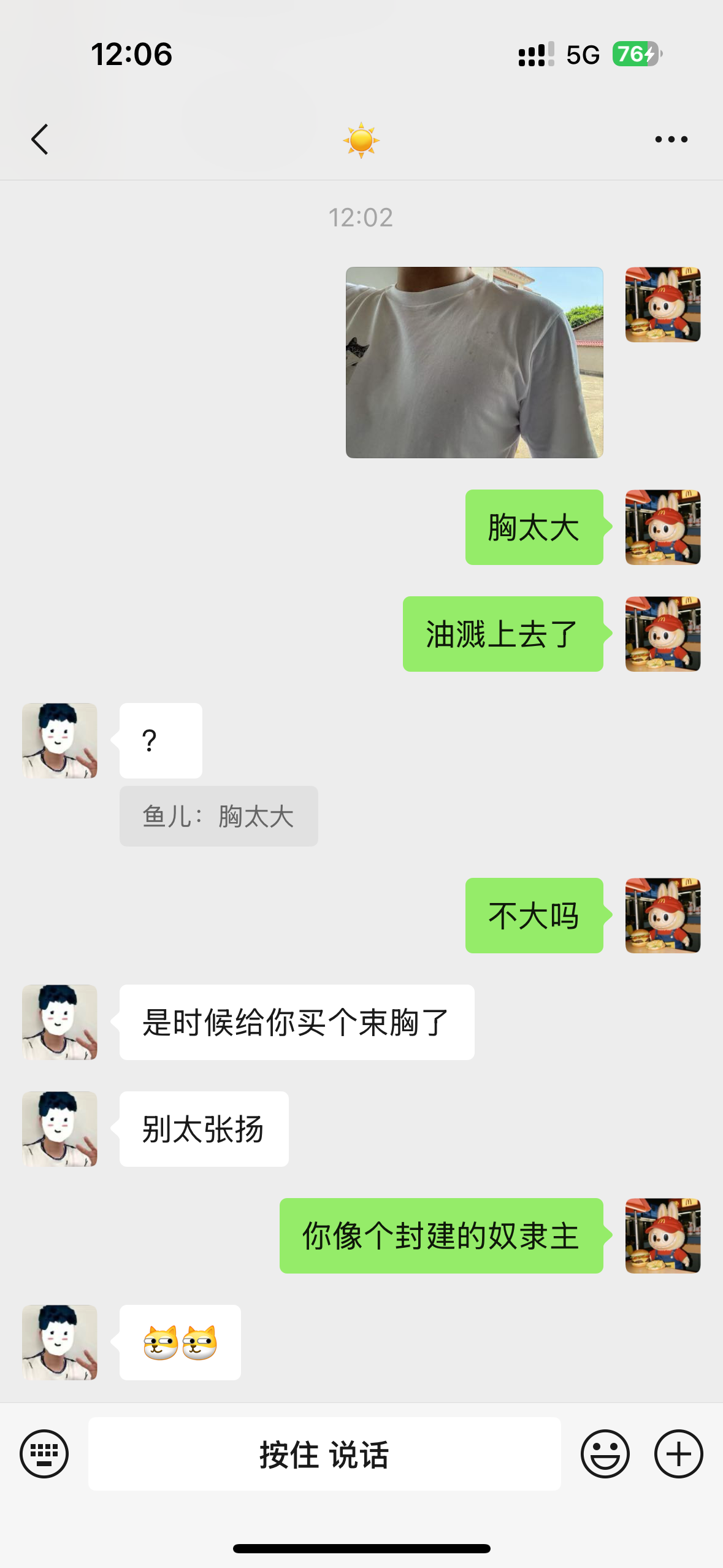
Task: Open the white t-shirt photo message
Action: (474, 362)
